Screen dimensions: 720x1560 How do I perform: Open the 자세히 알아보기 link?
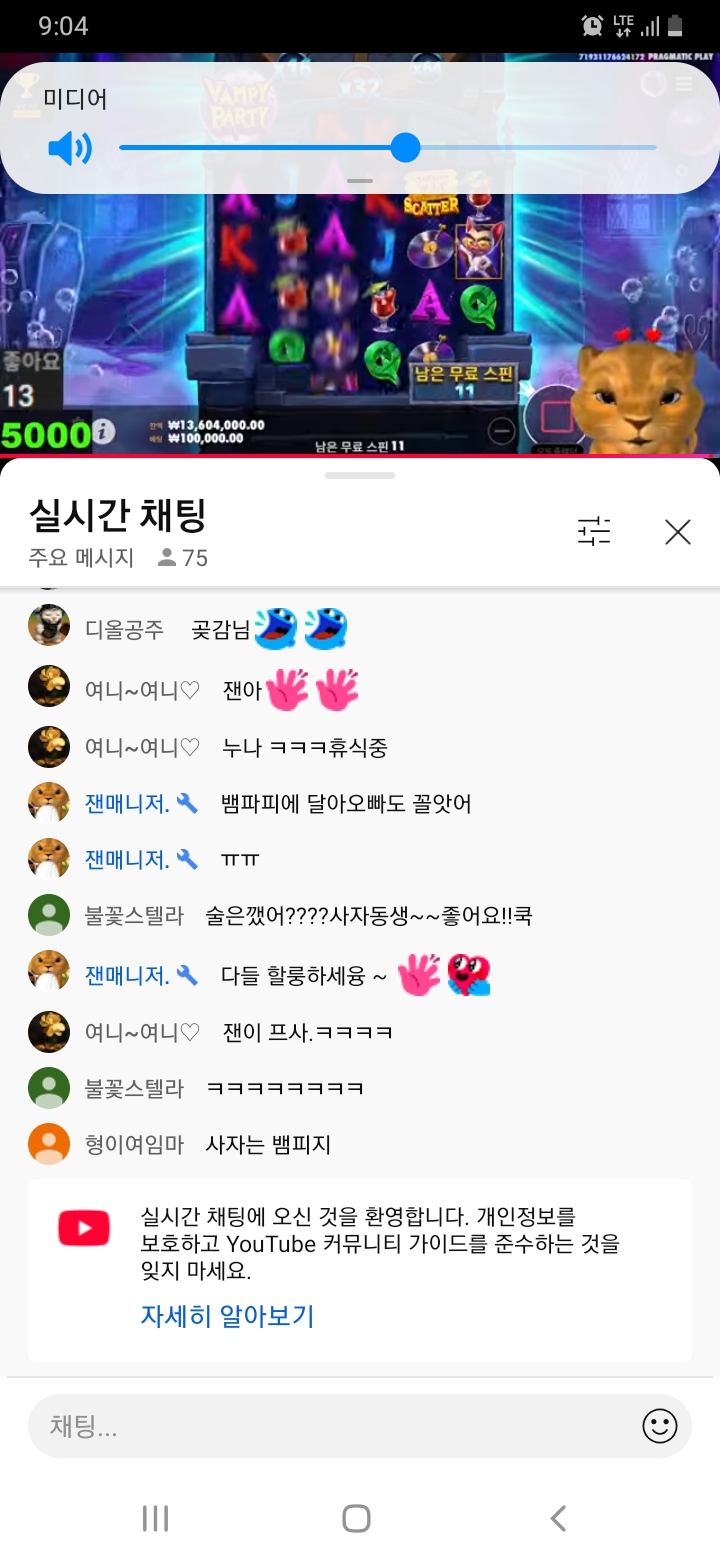(228, 1316)
